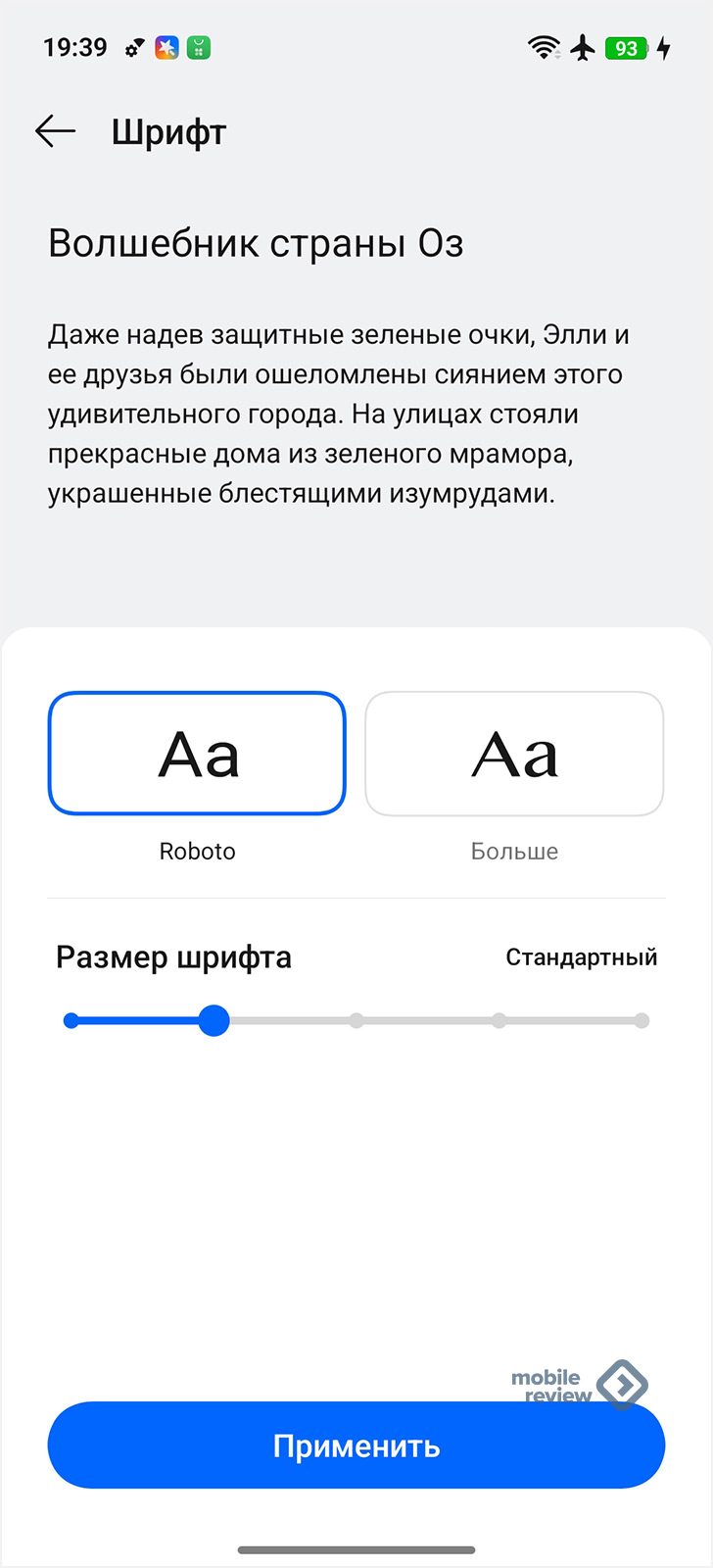Set font size to the largest step

(642, 1021)
